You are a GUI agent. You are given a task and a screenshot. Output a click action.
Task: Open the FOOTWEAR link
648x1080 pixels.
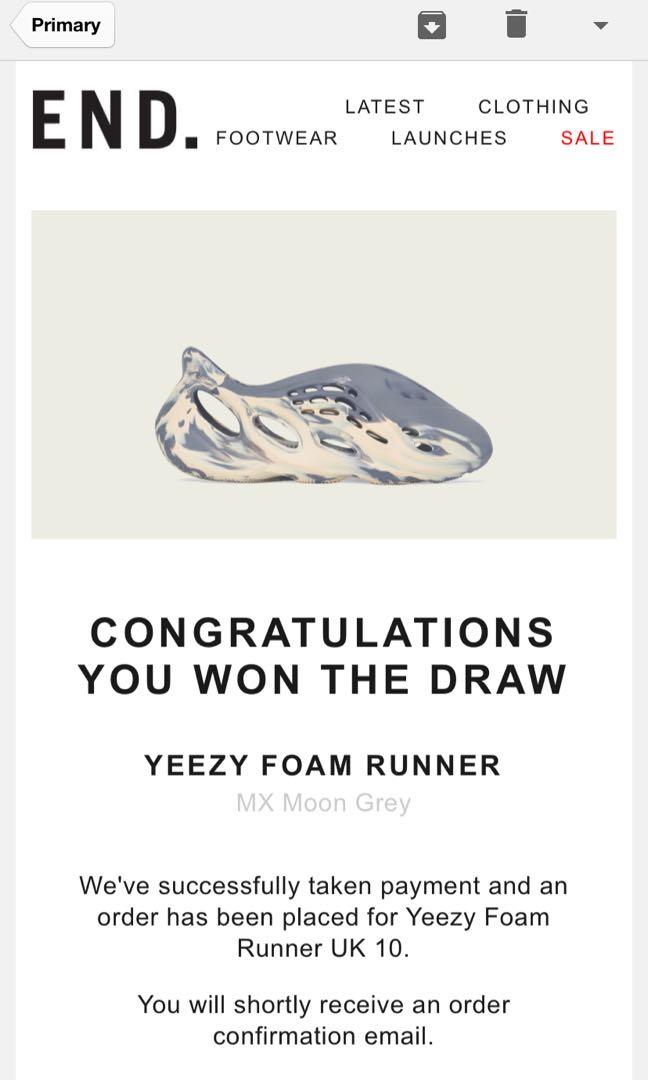point(277,138)
